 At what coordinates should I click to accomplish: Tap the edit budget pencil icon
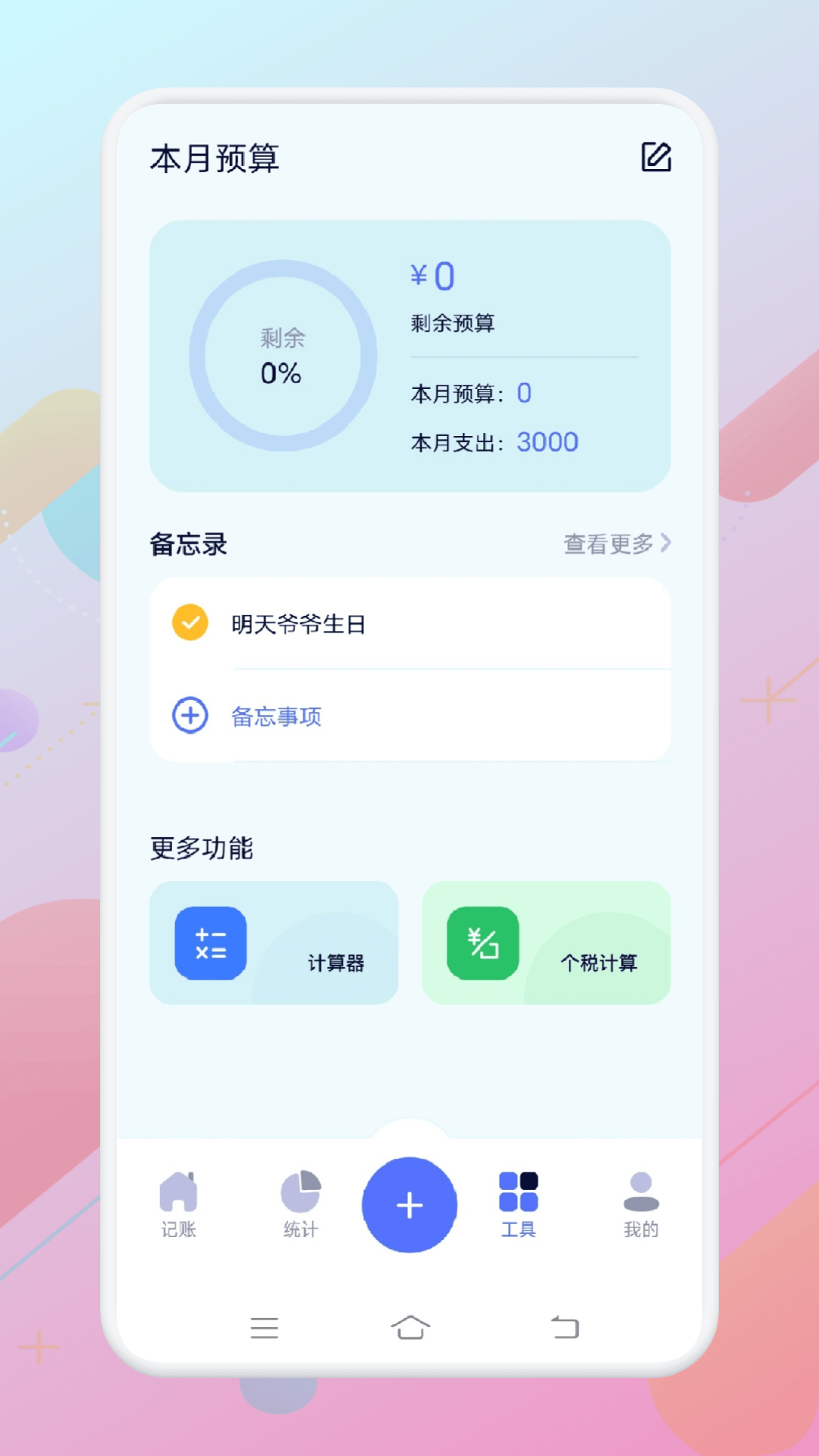coord(656,157)
